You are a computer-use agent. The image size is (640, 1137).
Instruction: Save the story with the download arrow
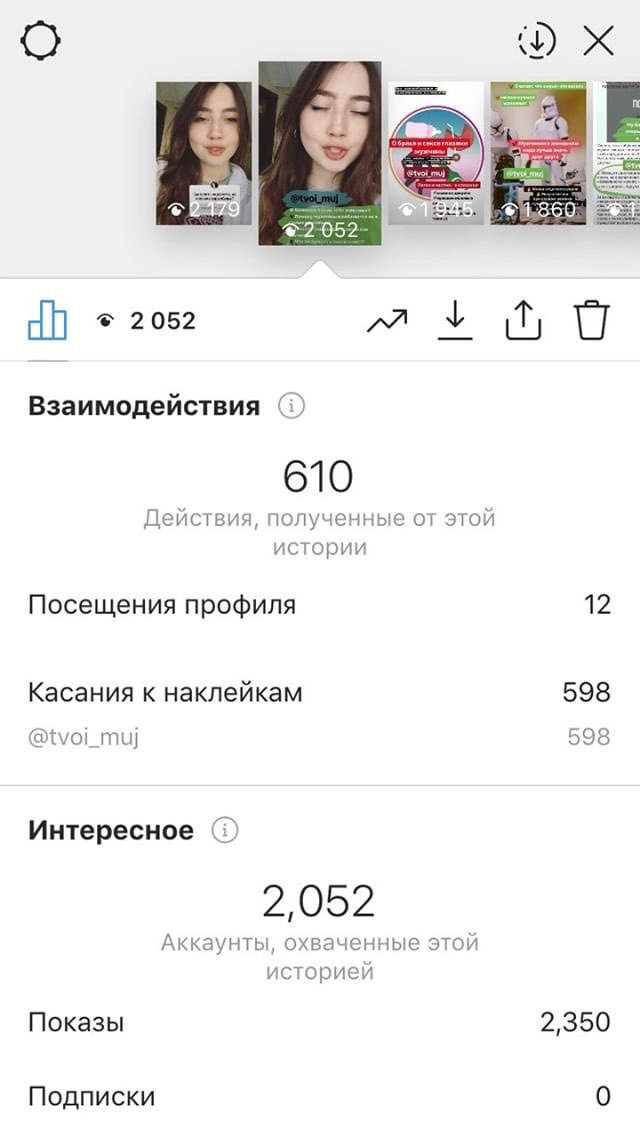tap(454, 321)
